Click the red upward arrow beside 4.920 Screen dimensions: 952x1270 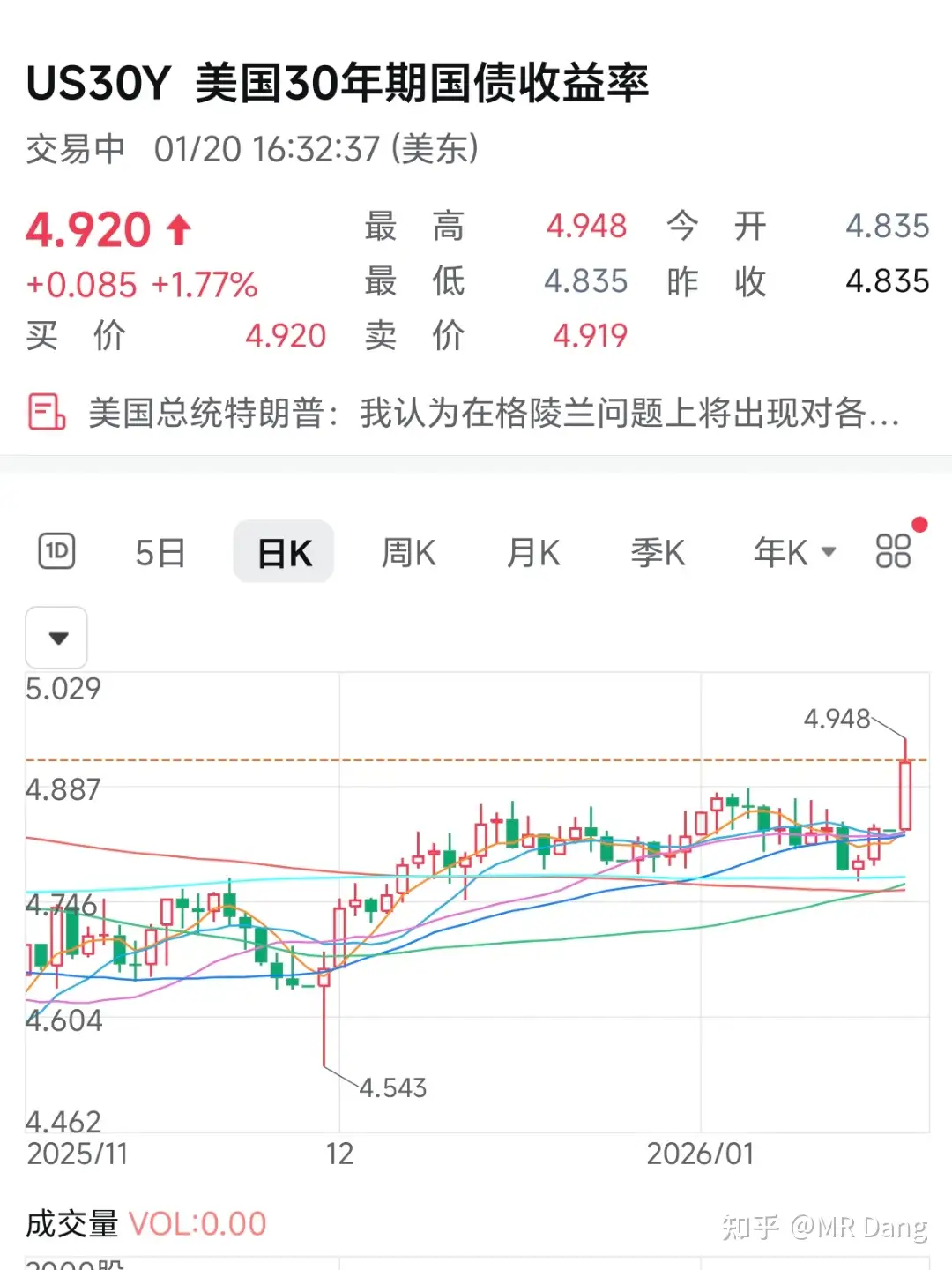pyautogui.click(x=179, y=228)
